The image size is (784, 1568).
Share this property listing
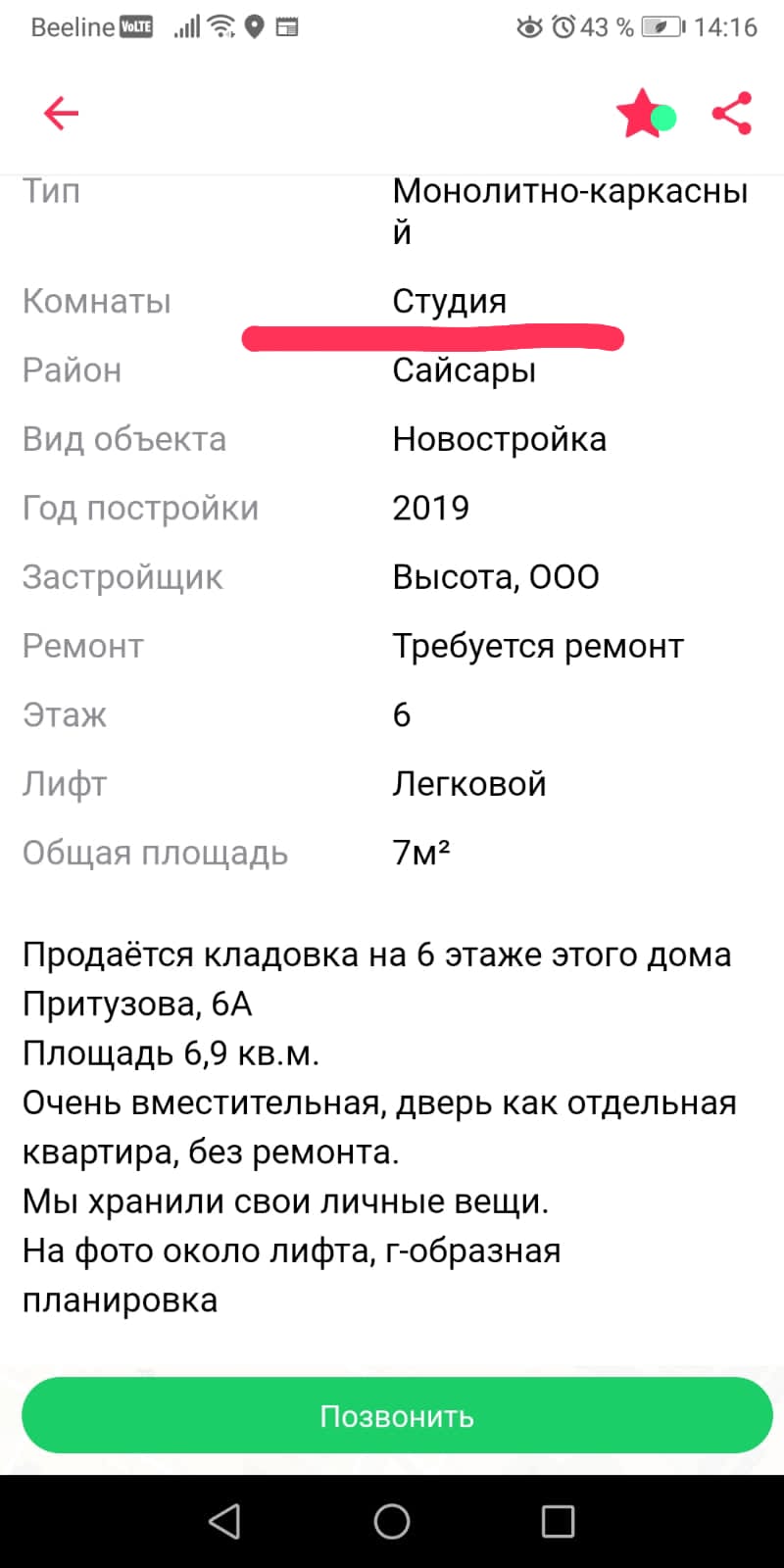tap(731, 114)
